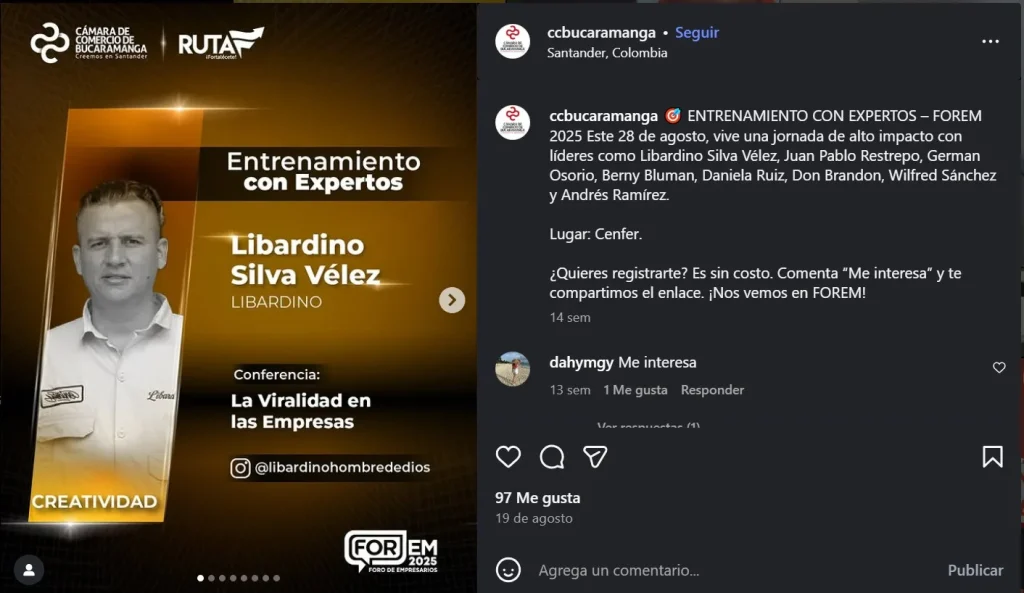Like the ccbucaramanga post
Viewport: 1024px width, 593px height.
[509, 457]
